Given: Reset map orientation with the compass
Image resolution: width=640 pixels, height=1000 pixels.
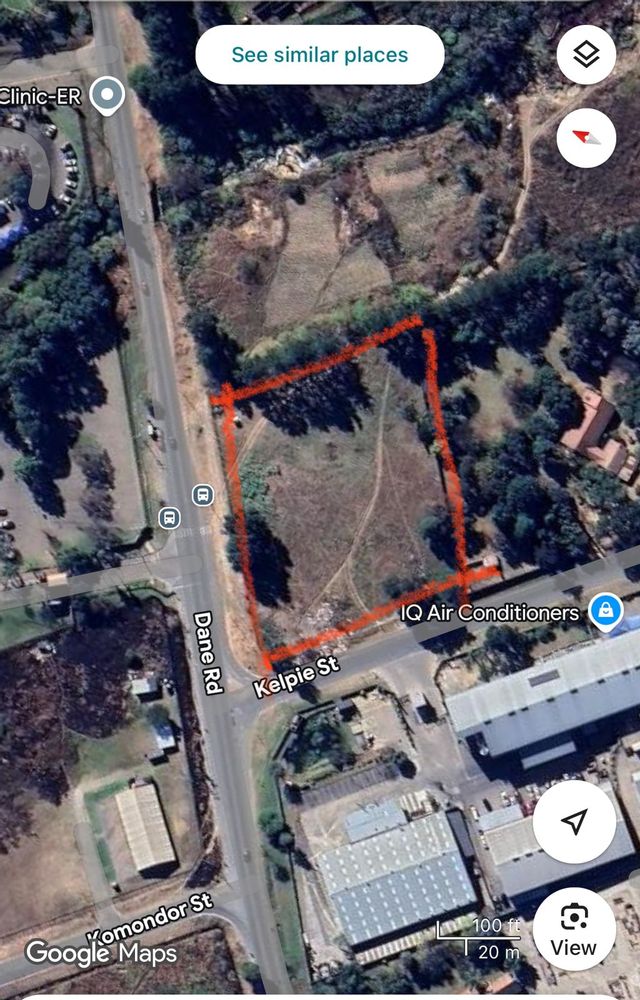Looking at the screenshot, I should tap(586, 135).
